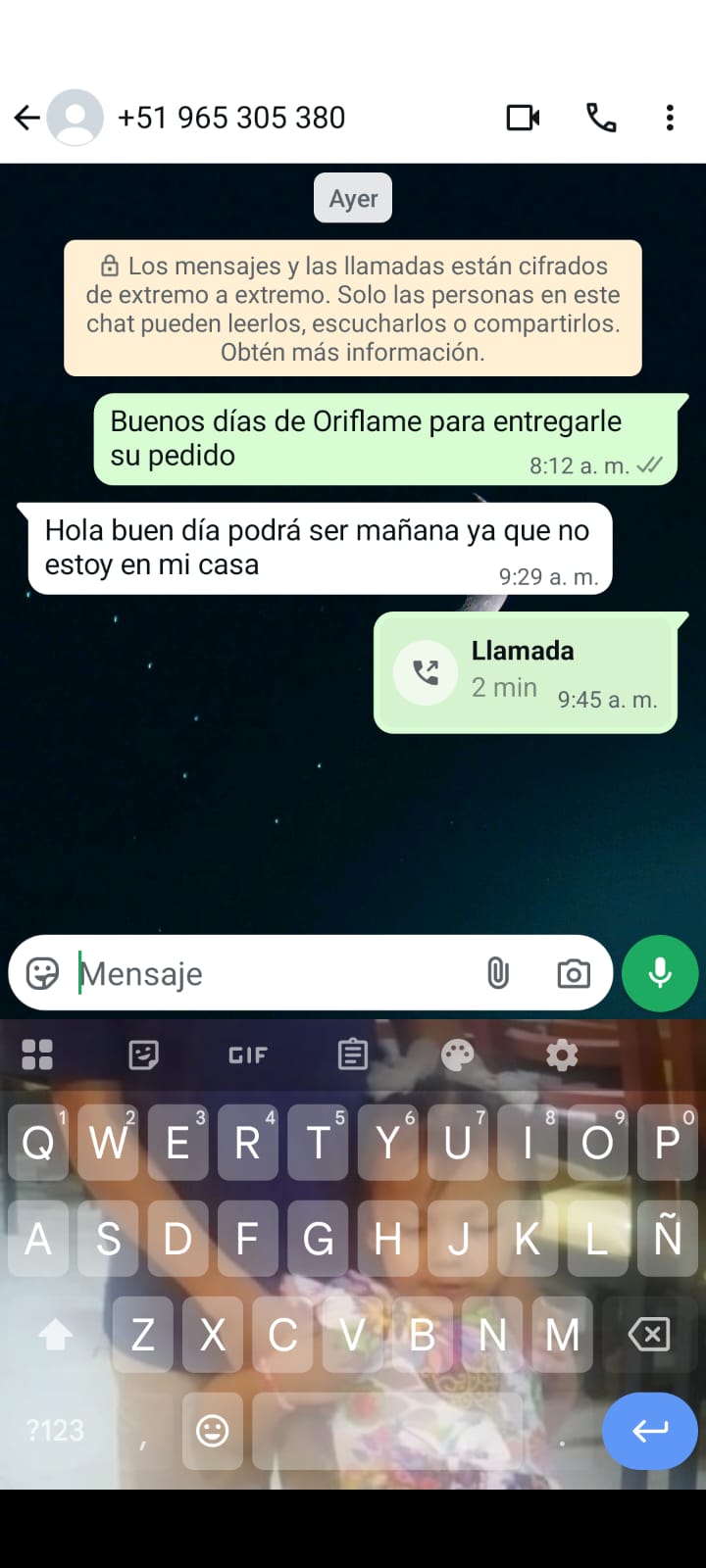Screen dimensions: 706x1568
Task: Open the emoji and sticker picker
Action: [42, 973]
